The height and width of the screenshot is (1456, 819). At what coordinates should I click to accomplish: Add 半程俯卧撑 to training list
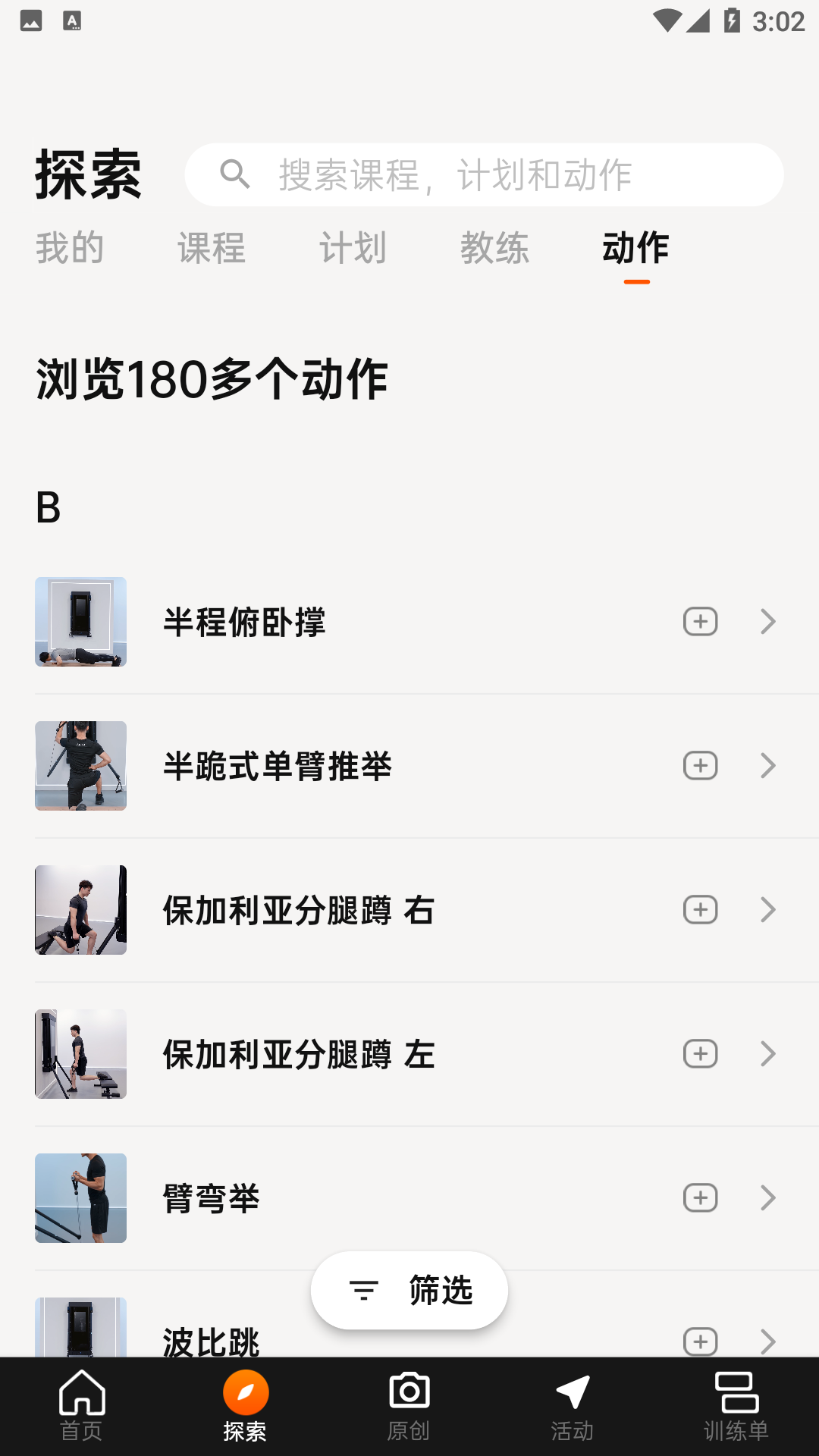700,622
